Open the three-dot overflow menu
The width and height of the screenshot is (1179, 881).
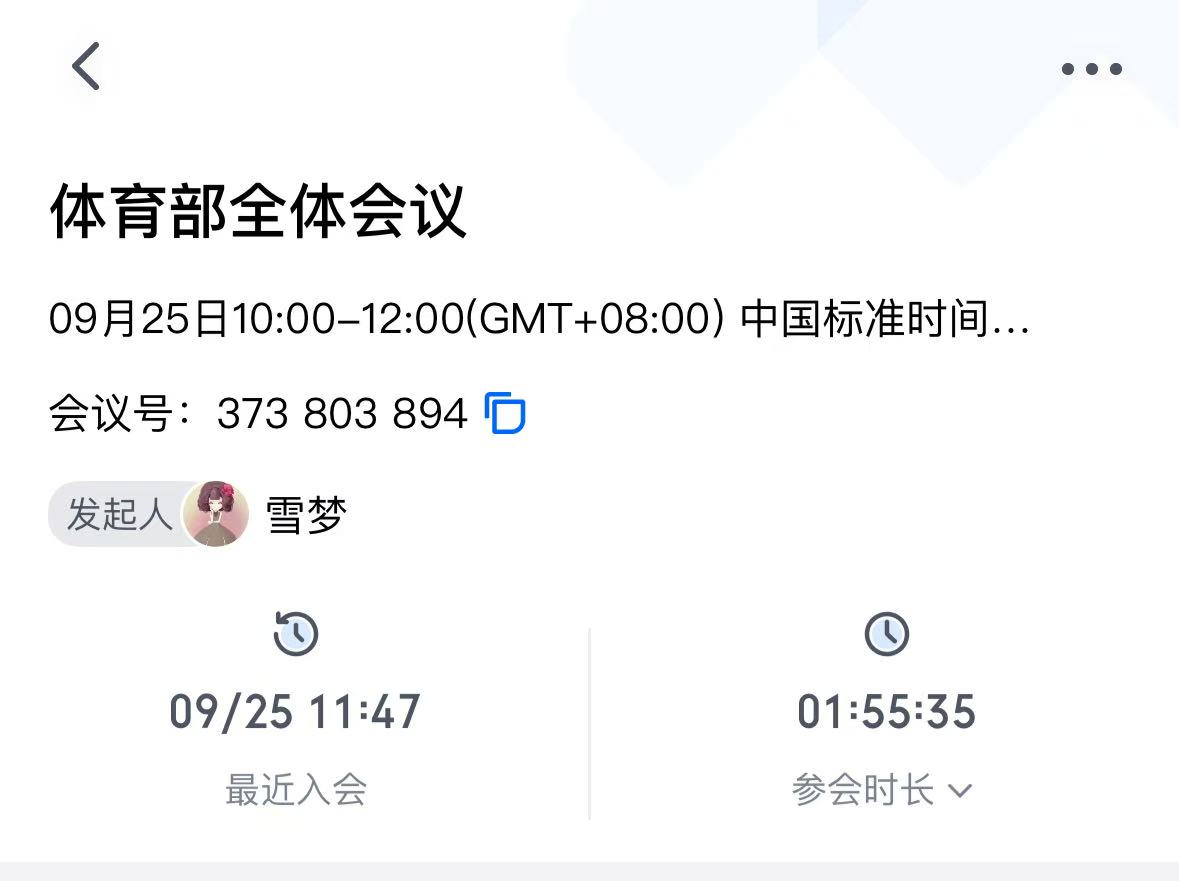click(1091, 69)
